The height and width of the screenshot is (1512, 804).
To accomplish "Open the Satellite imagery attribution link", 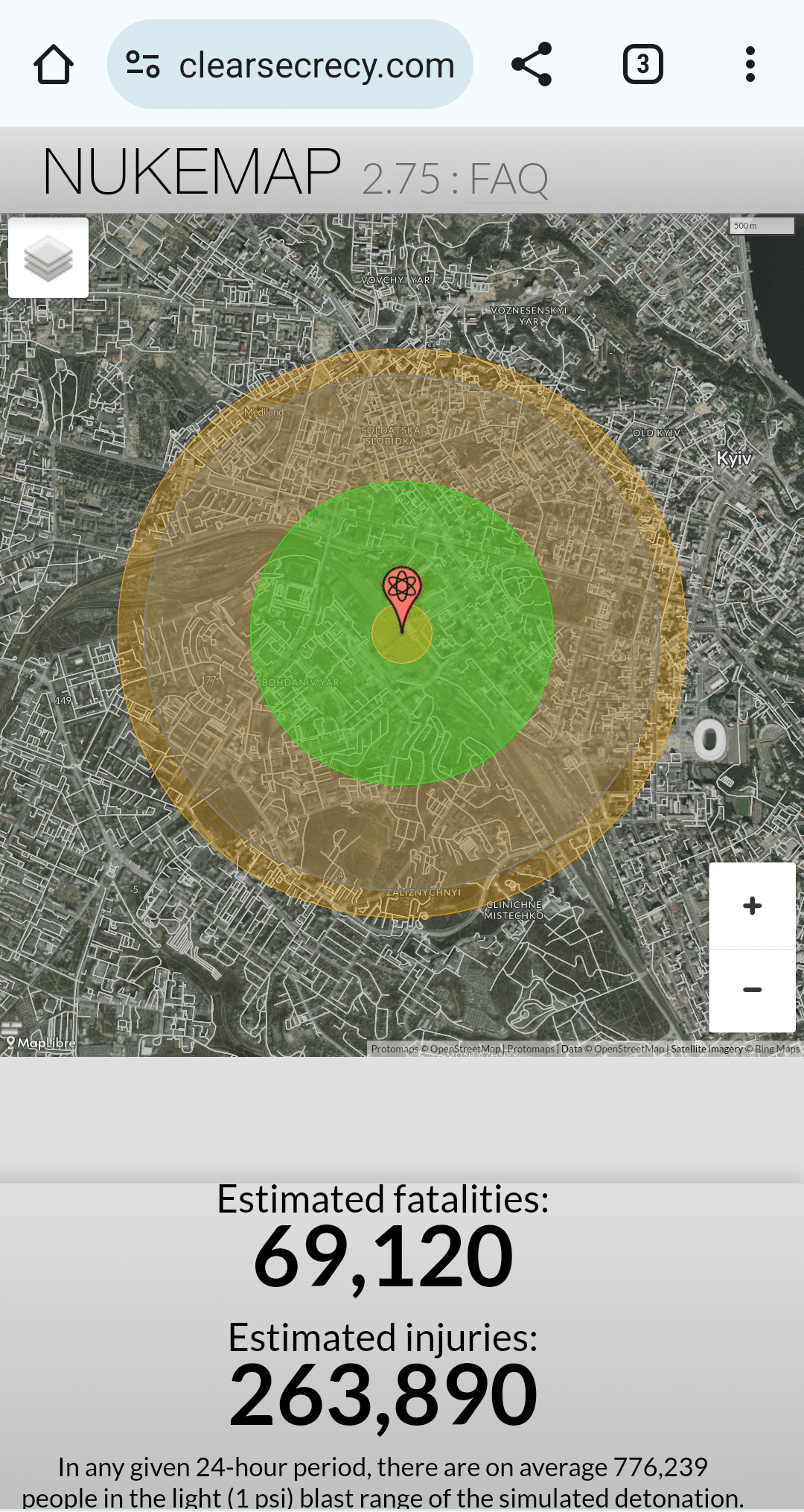I will 706,1049.
